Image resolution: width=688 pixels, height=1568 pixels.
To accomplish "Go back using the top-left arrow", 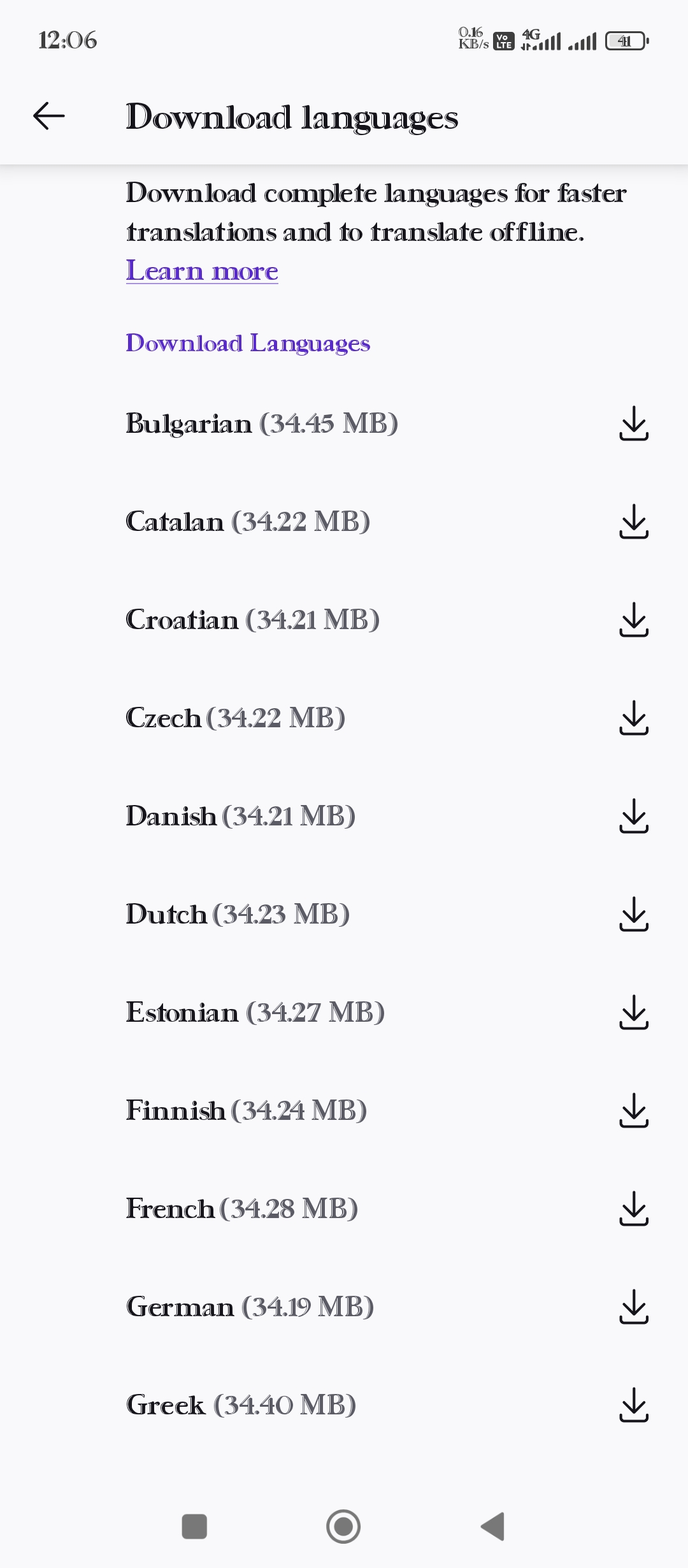I will click(48, 116).
